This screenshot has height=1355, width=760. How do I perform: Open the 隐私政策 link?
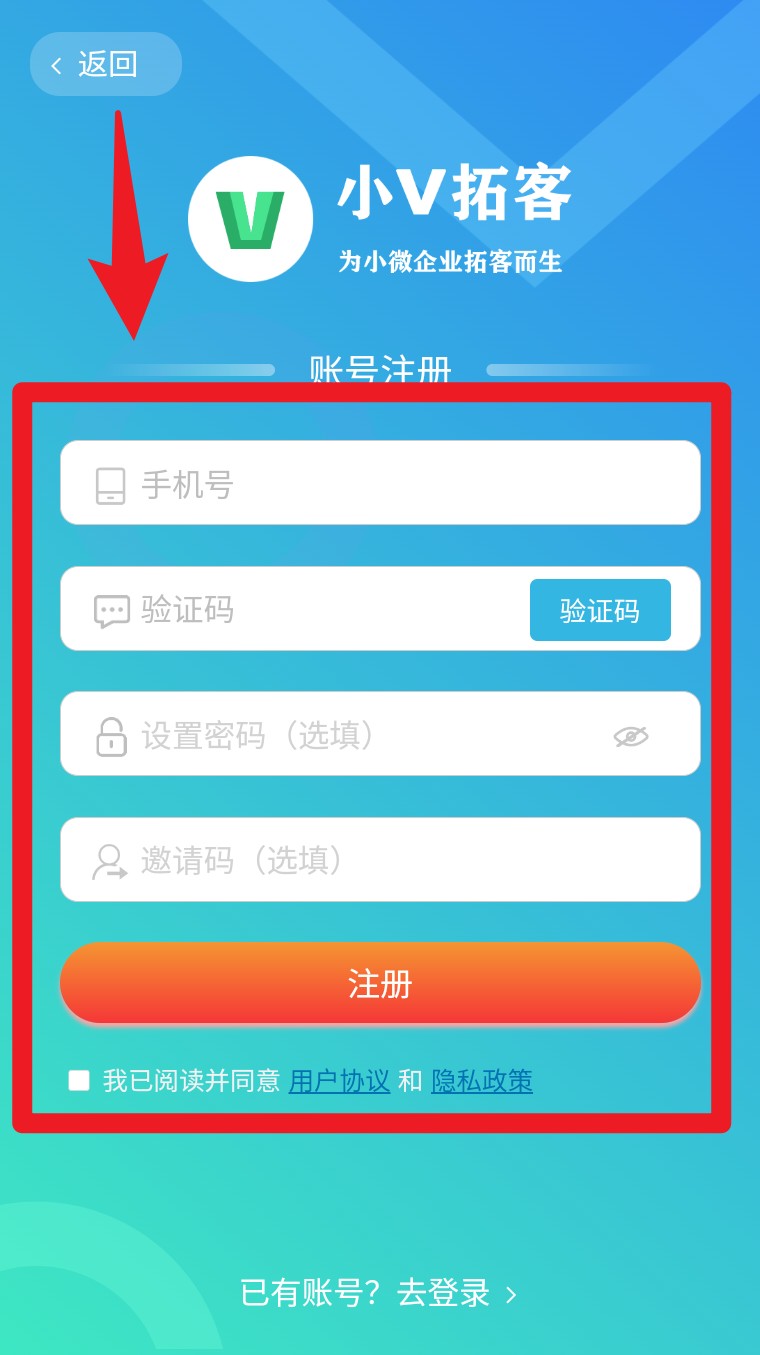(482, 1081)
